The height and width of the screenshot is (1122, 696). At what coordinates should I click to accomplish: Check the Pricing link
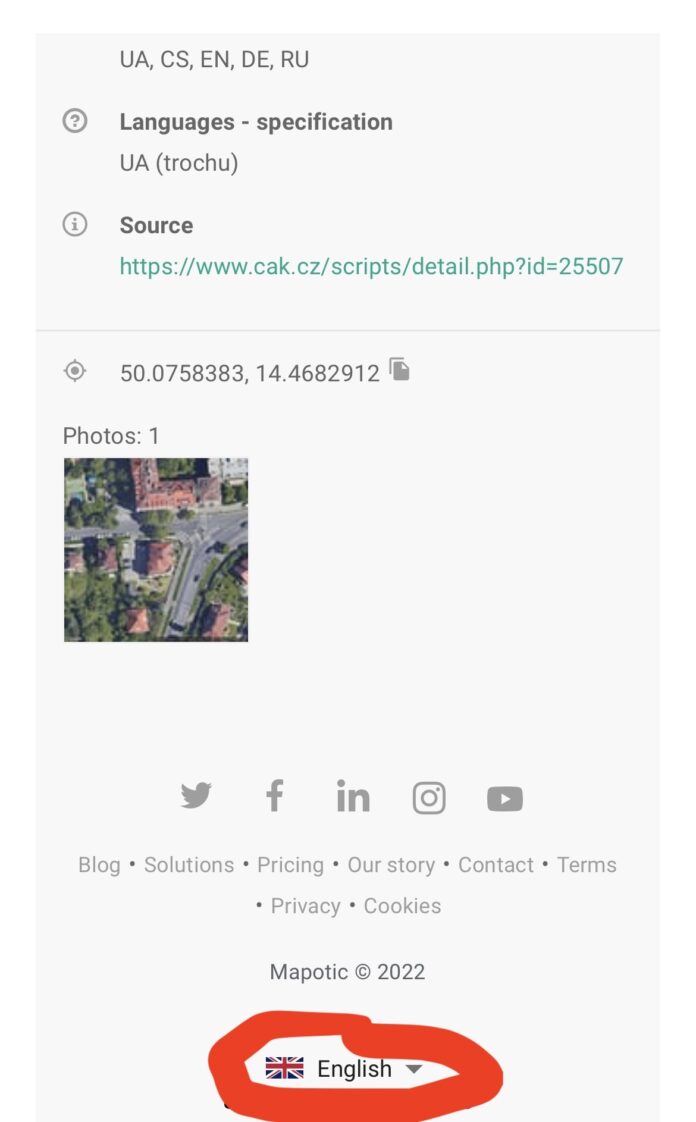point(290,864)
